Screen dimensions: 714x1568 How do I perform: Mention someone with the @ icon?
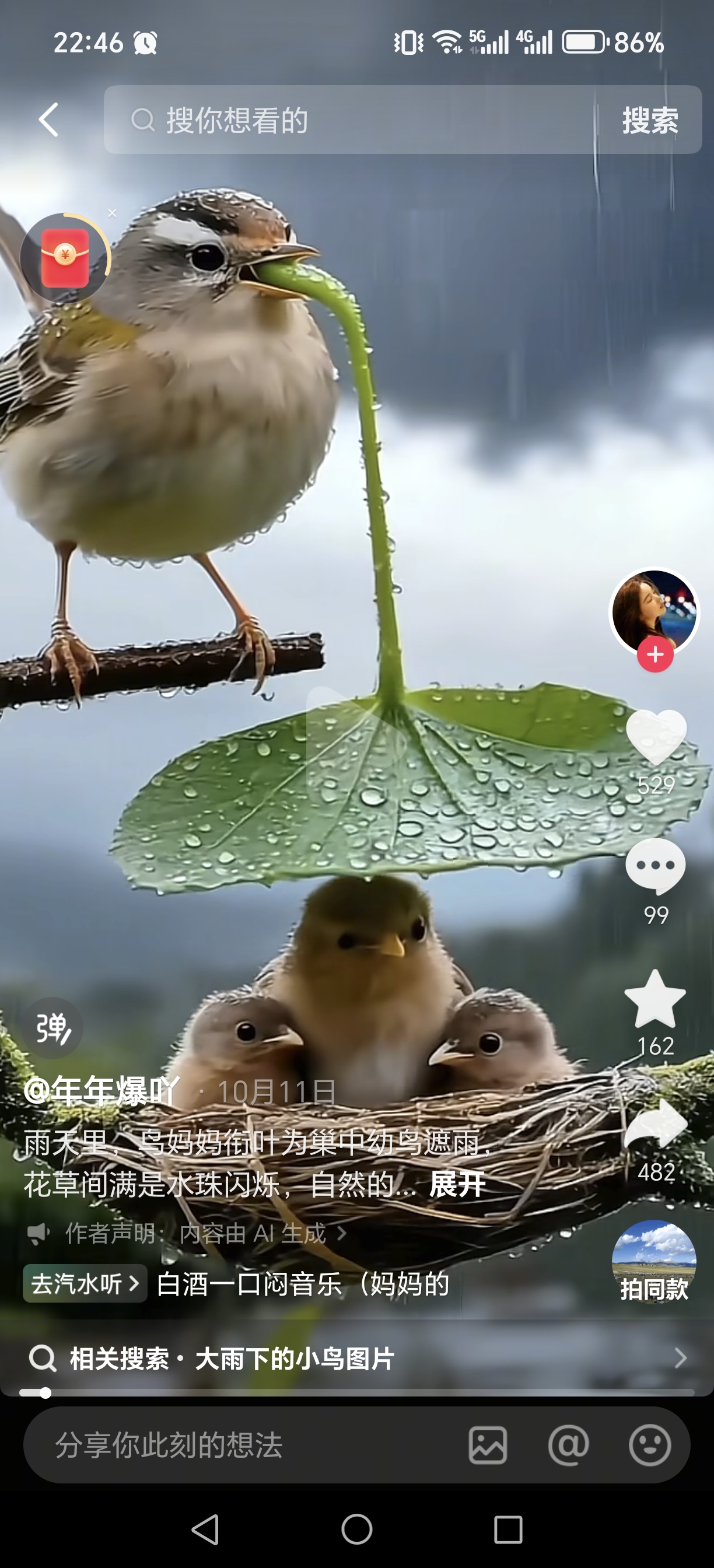(568, 1445)
